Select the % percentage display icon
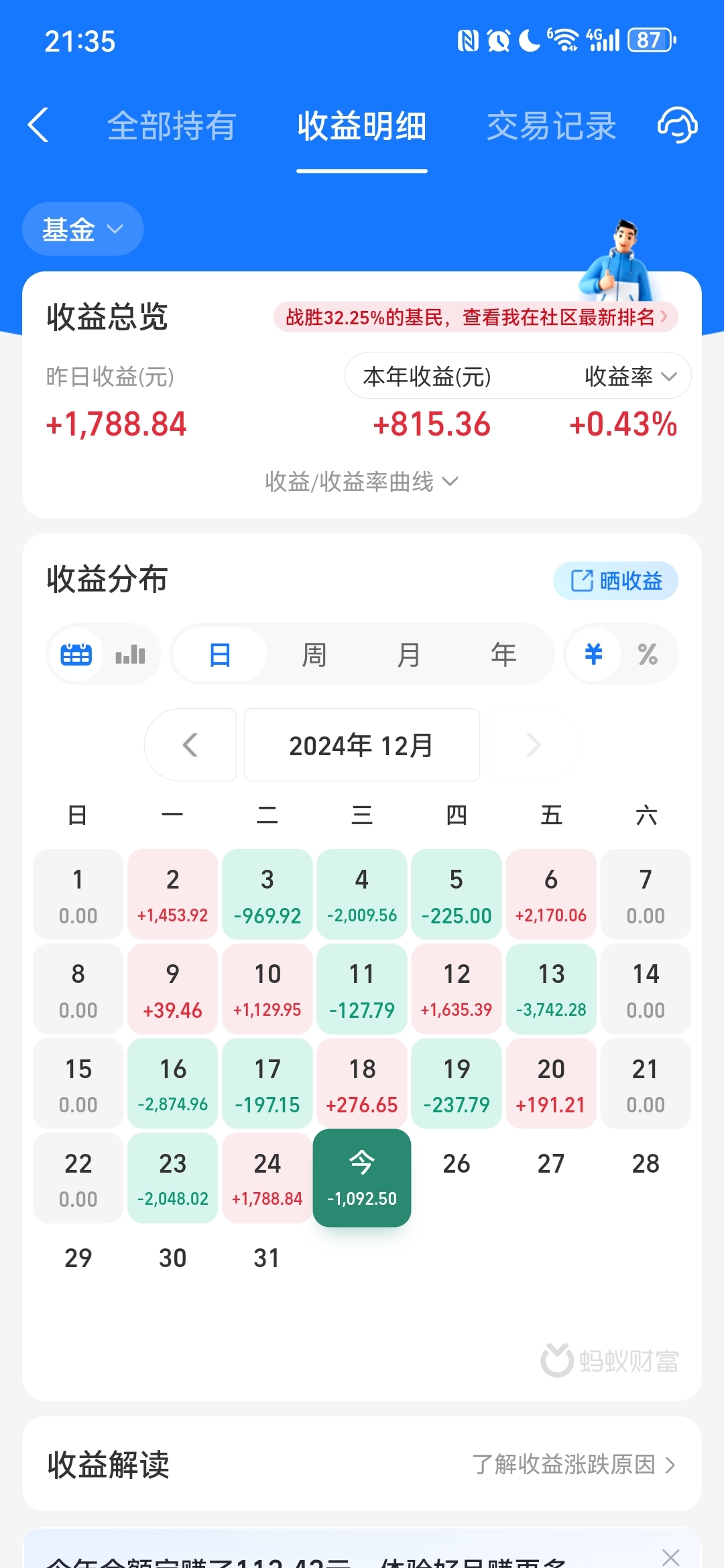This screenshot has height=1568, width=724. click(x=648, y=654)
